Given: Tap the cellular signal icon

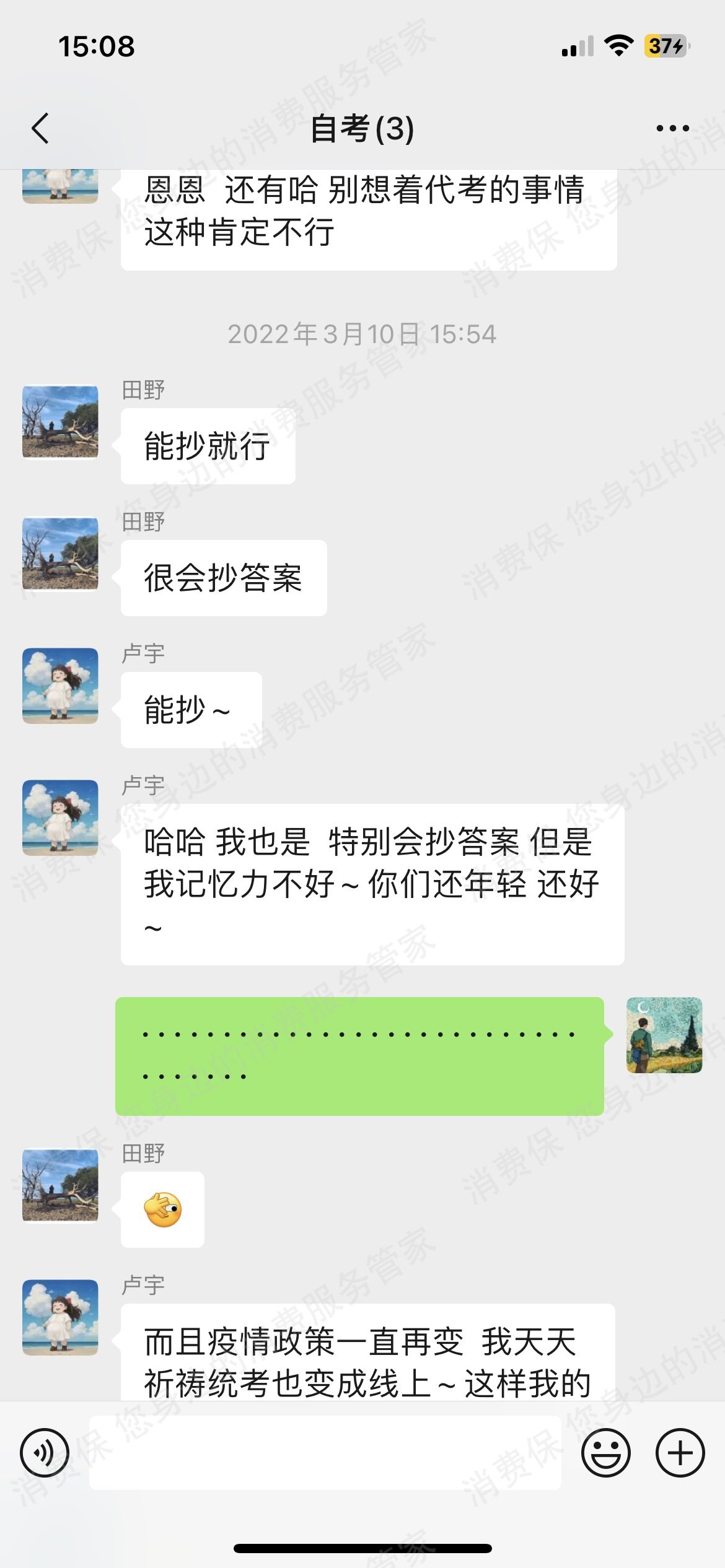Looking at the screenshot, I should (576, 46).
